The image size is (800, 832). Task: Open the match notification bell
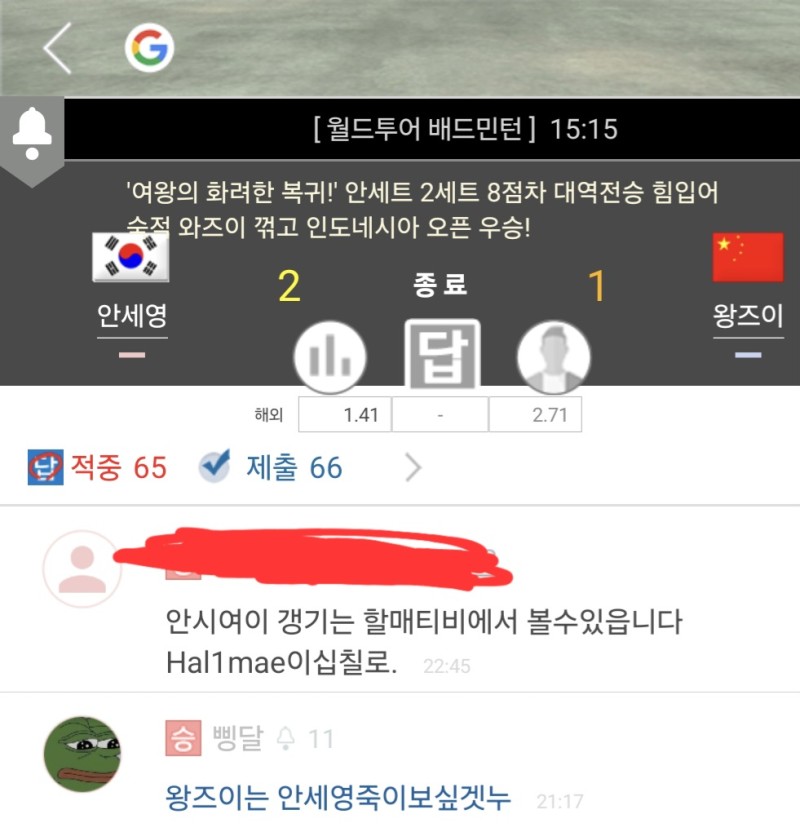coord(32,133)
